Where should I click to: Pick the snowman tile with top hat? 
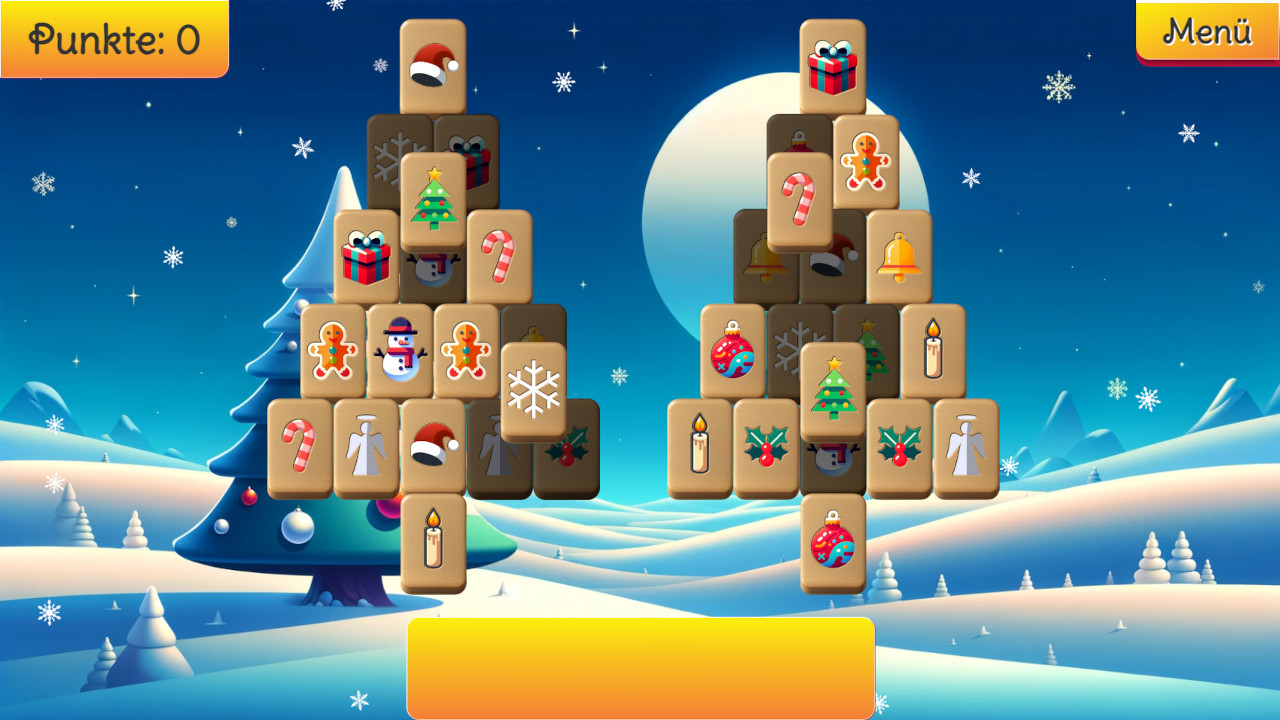[x=400, y=350]
